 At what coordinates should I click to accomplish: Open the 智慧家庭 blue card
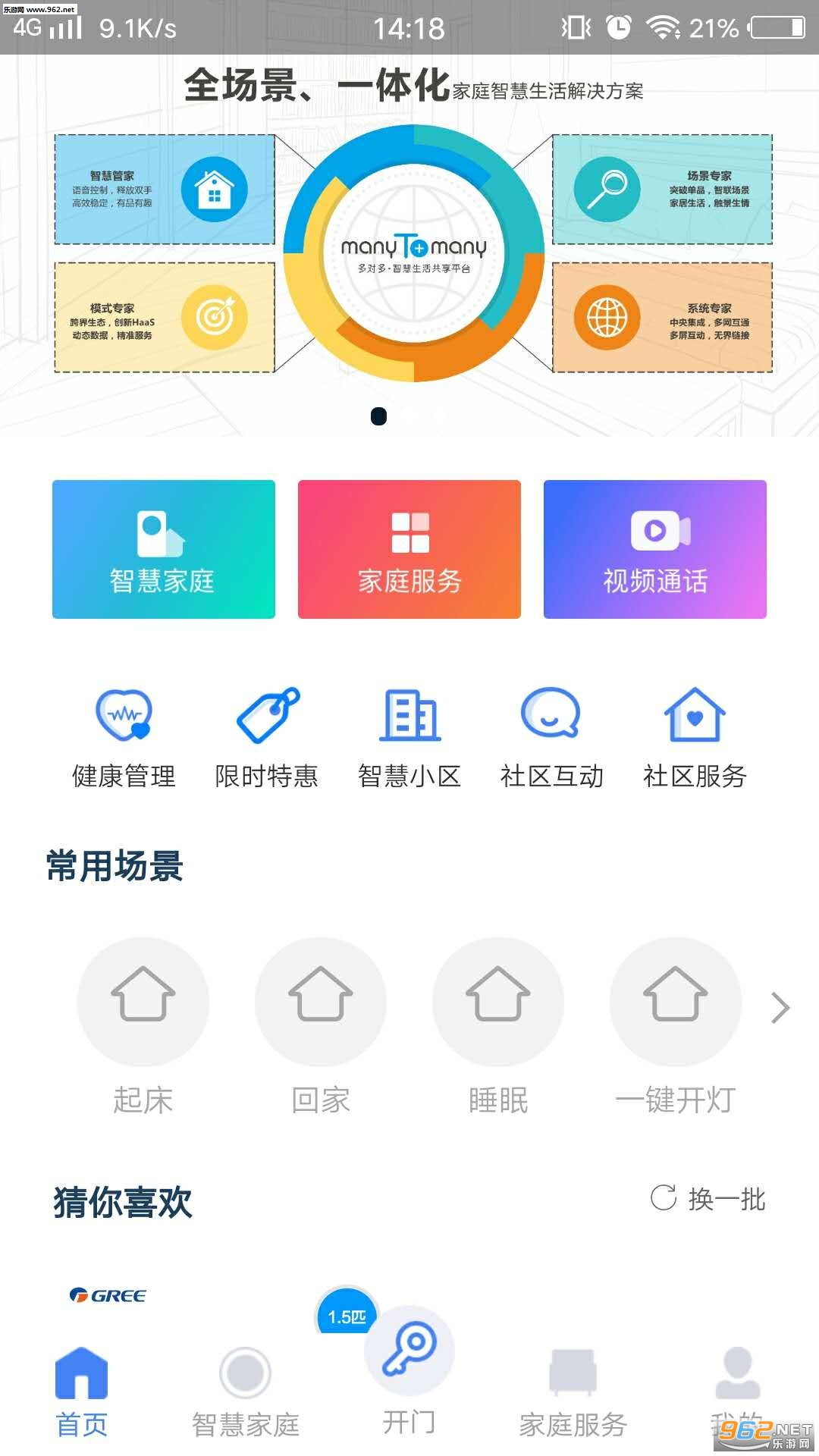(164, 549)
